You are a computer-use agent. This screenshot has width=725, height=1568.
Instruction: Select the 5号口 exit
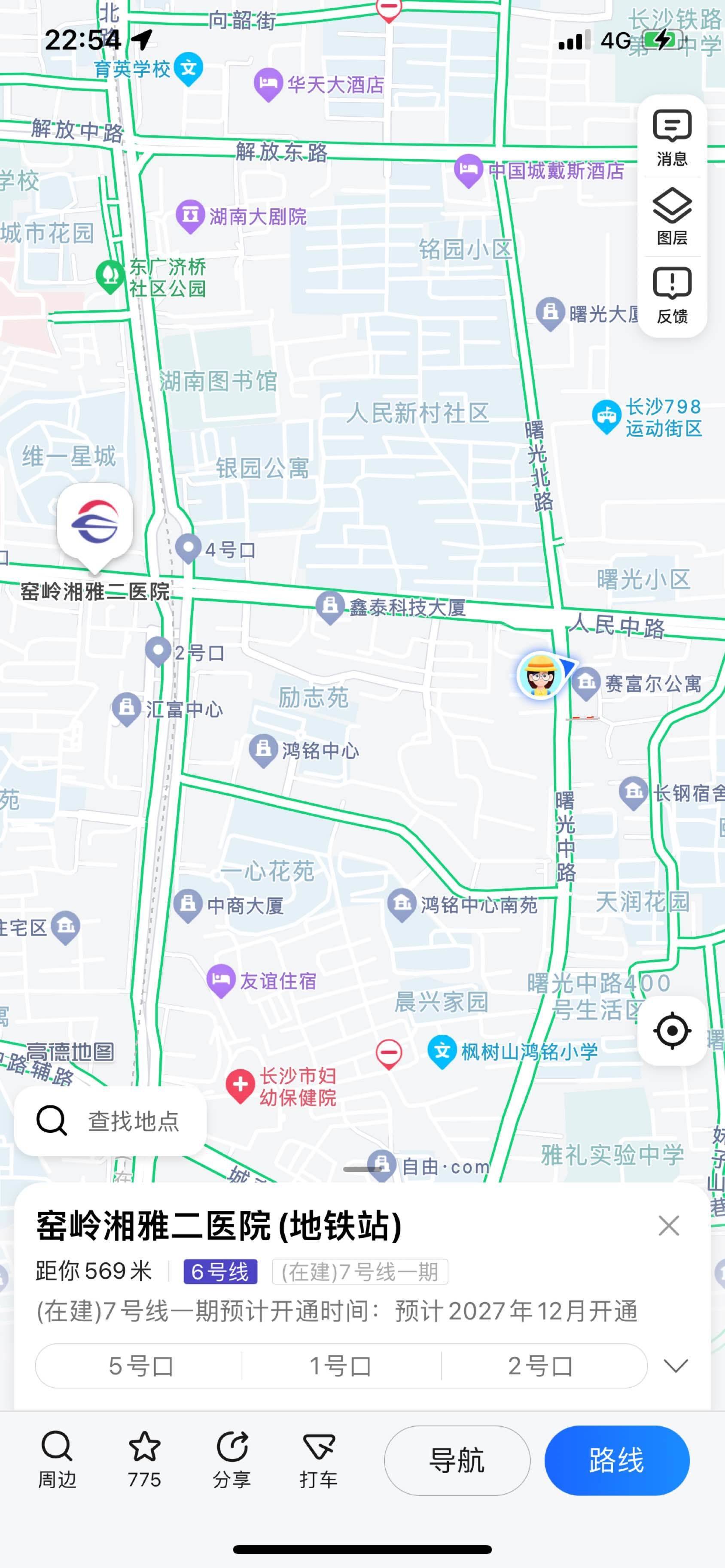point(141,1366)
